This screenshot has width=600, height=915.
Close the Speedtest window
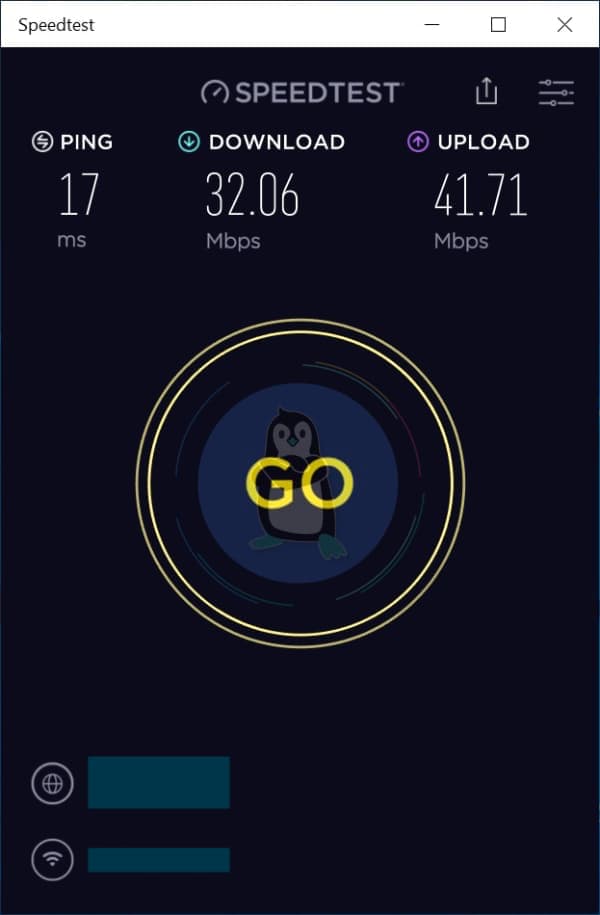(565, 25)
